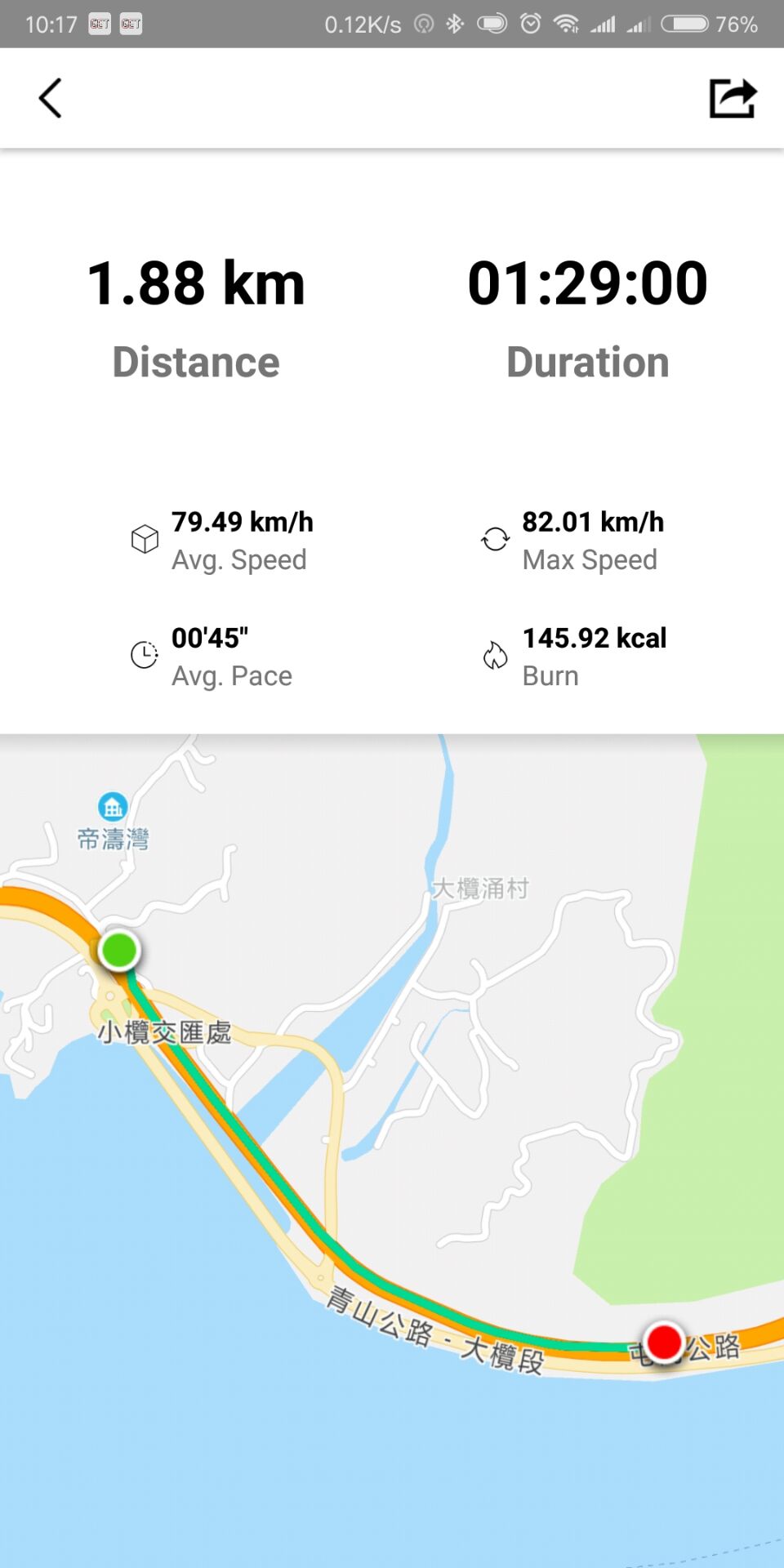The height and width of the screenshot is (1568, 784).
Task: Tap the cube icon beside Avg. Speed
Action: click(x=144, y=539)
